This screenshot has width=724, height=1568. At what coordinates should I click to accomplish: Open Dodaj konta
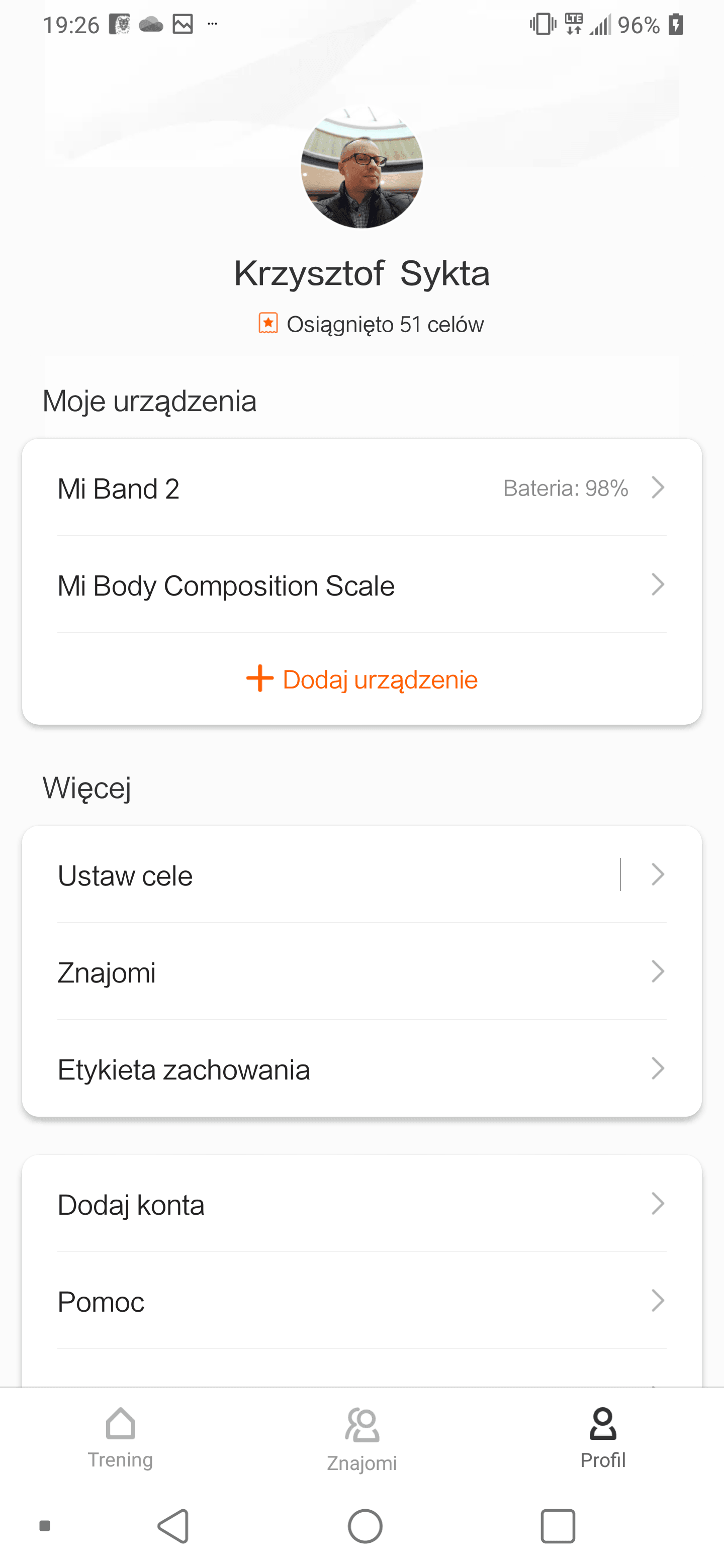[361, 1204]
